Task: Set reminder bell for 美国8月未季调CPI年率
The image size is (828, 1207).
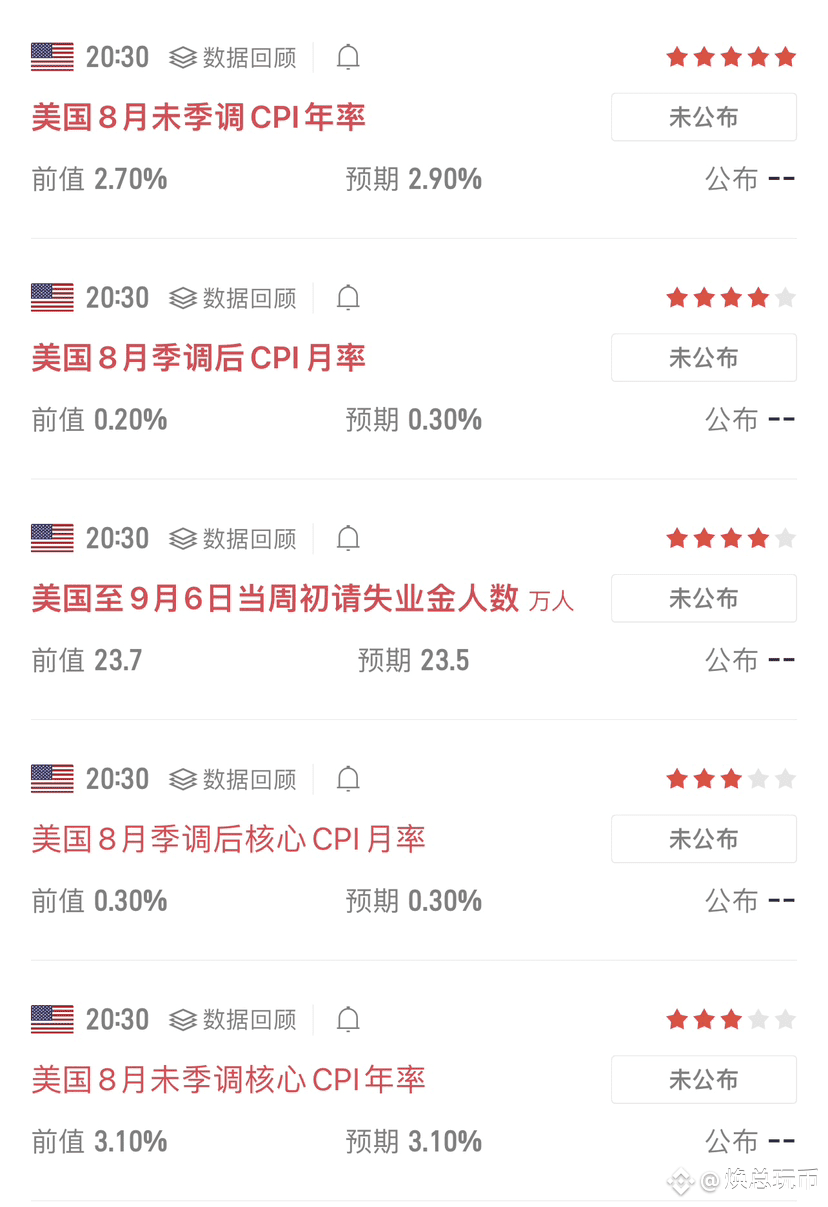Action: point(348,58)
